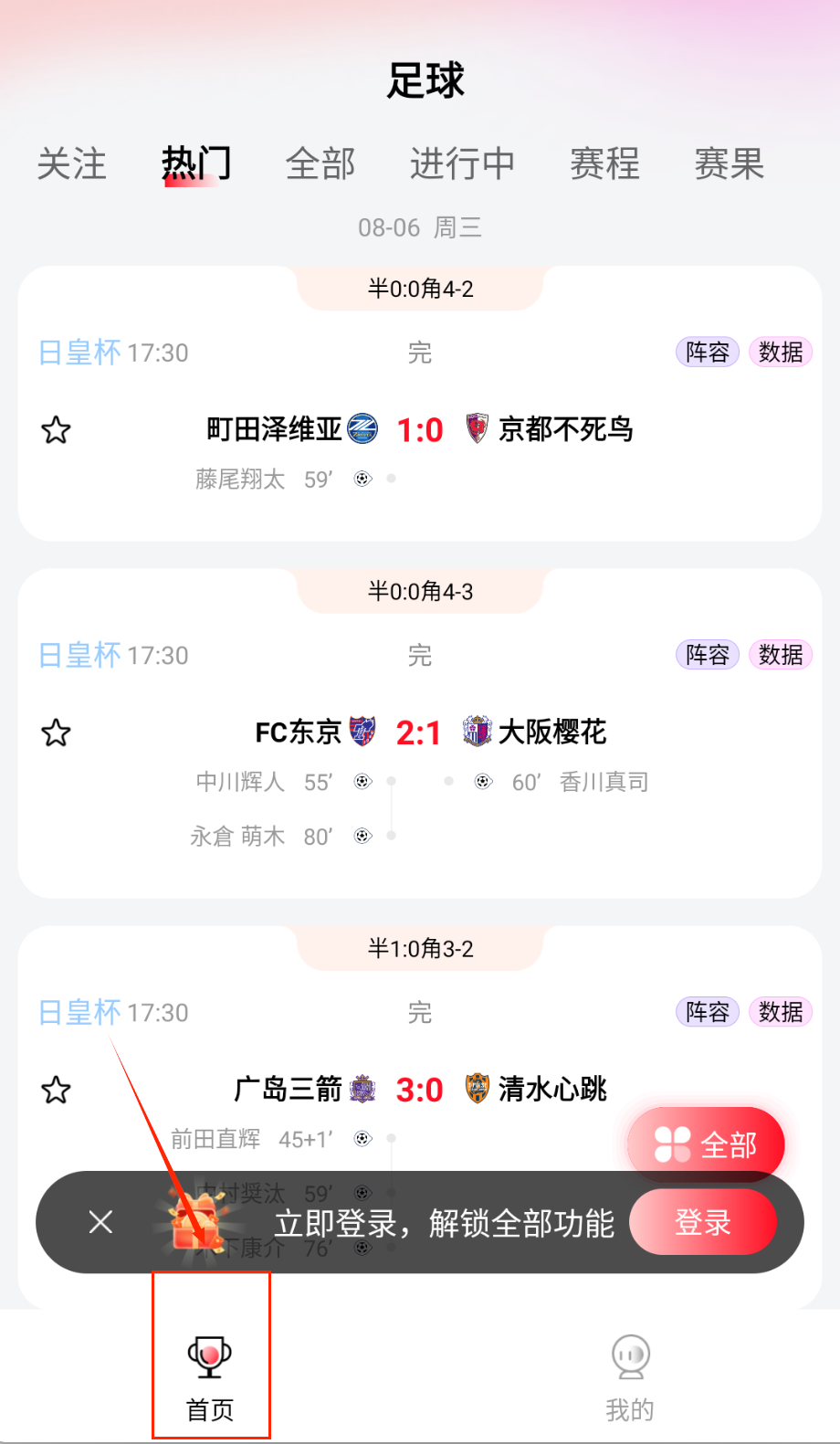Tap the 登录 button
The width and height of the screenshot is (840, 1444).
702,1222
